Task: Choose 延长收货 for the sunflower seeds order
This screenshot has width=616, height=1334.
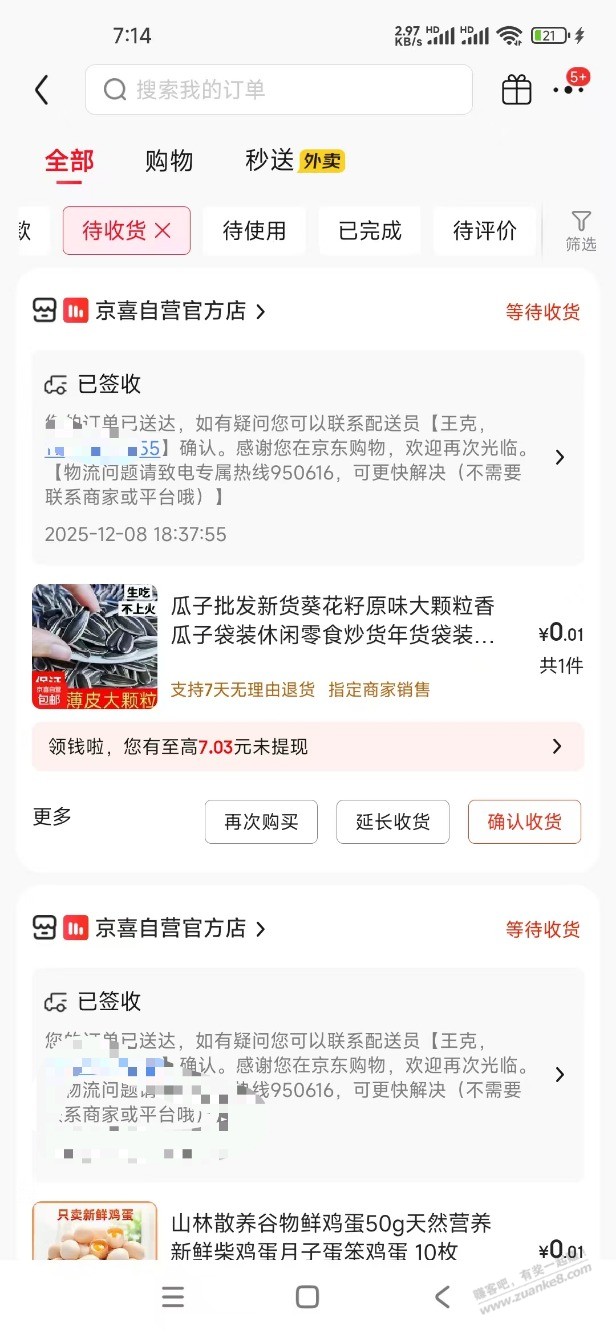Action: point(393,822)
